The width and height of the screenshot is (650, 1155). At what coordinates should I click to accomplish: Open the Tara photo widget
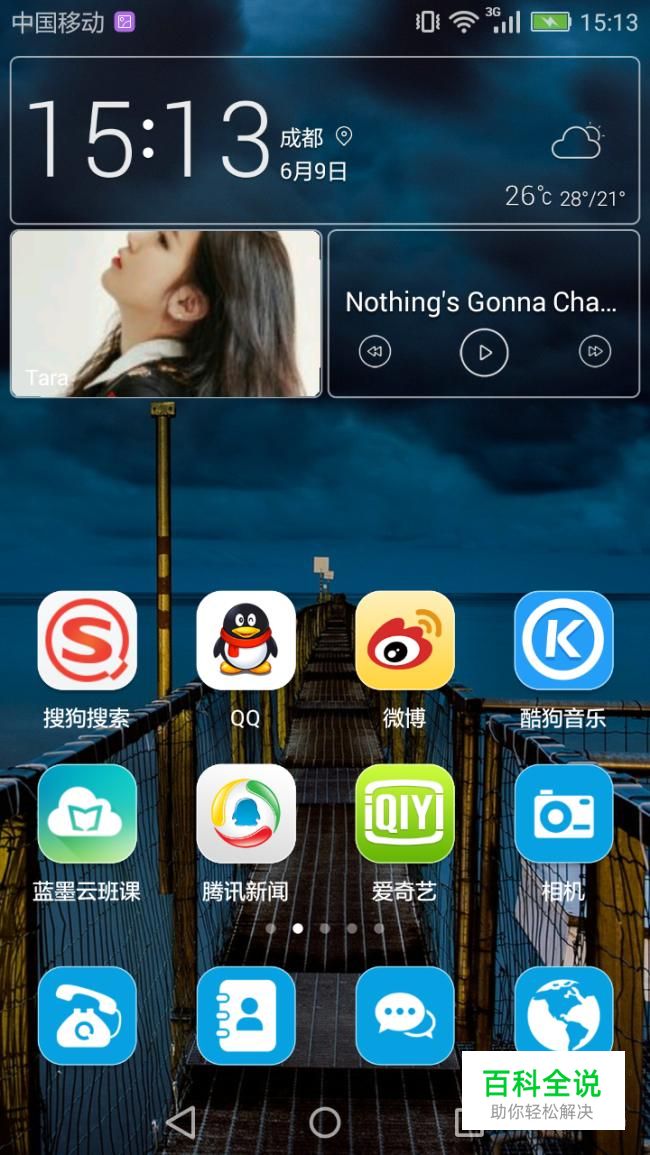click(x=166, y=314)
